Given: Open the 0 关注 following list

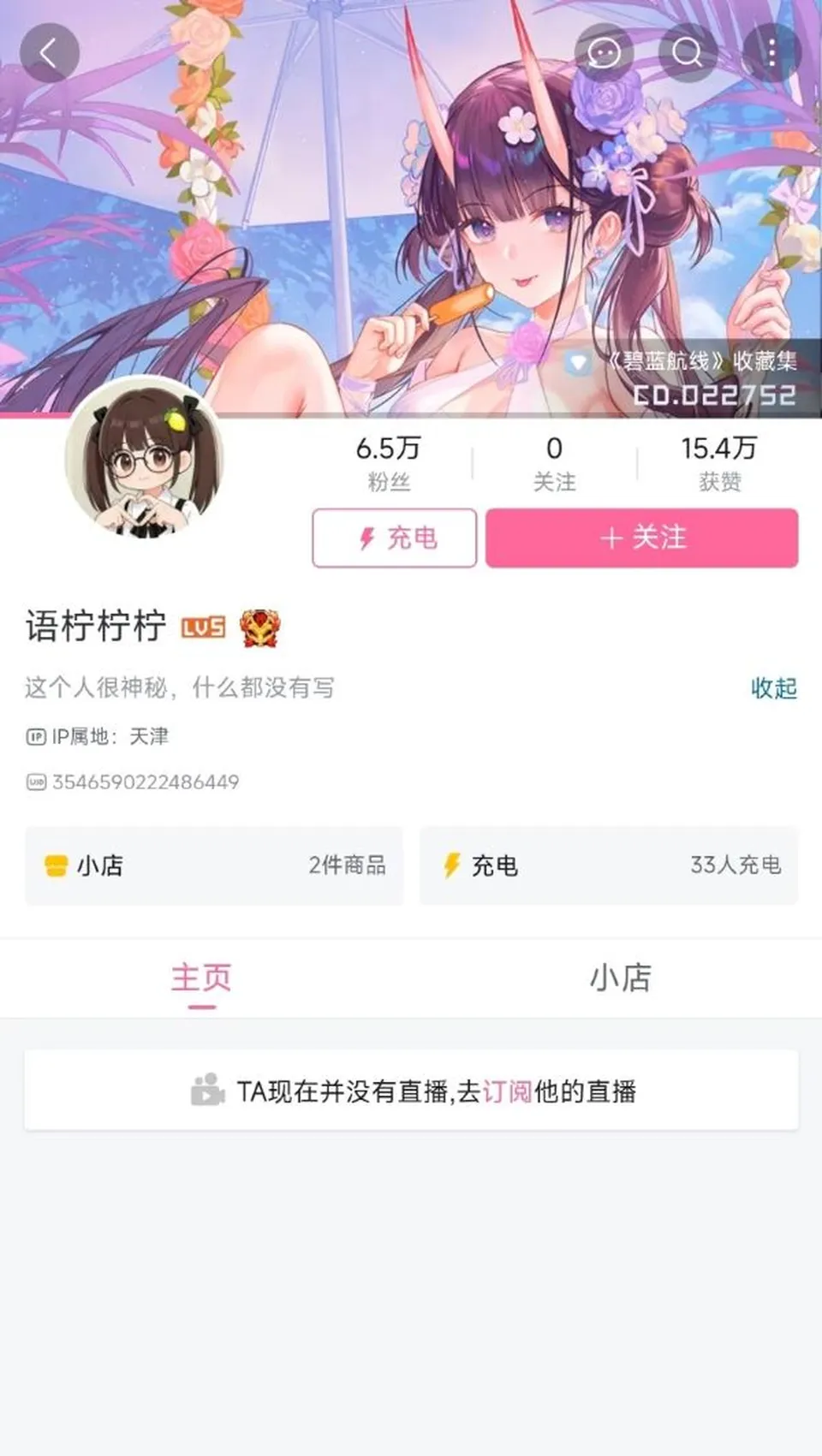Looking at the screenshot, I should pos(554,463).
